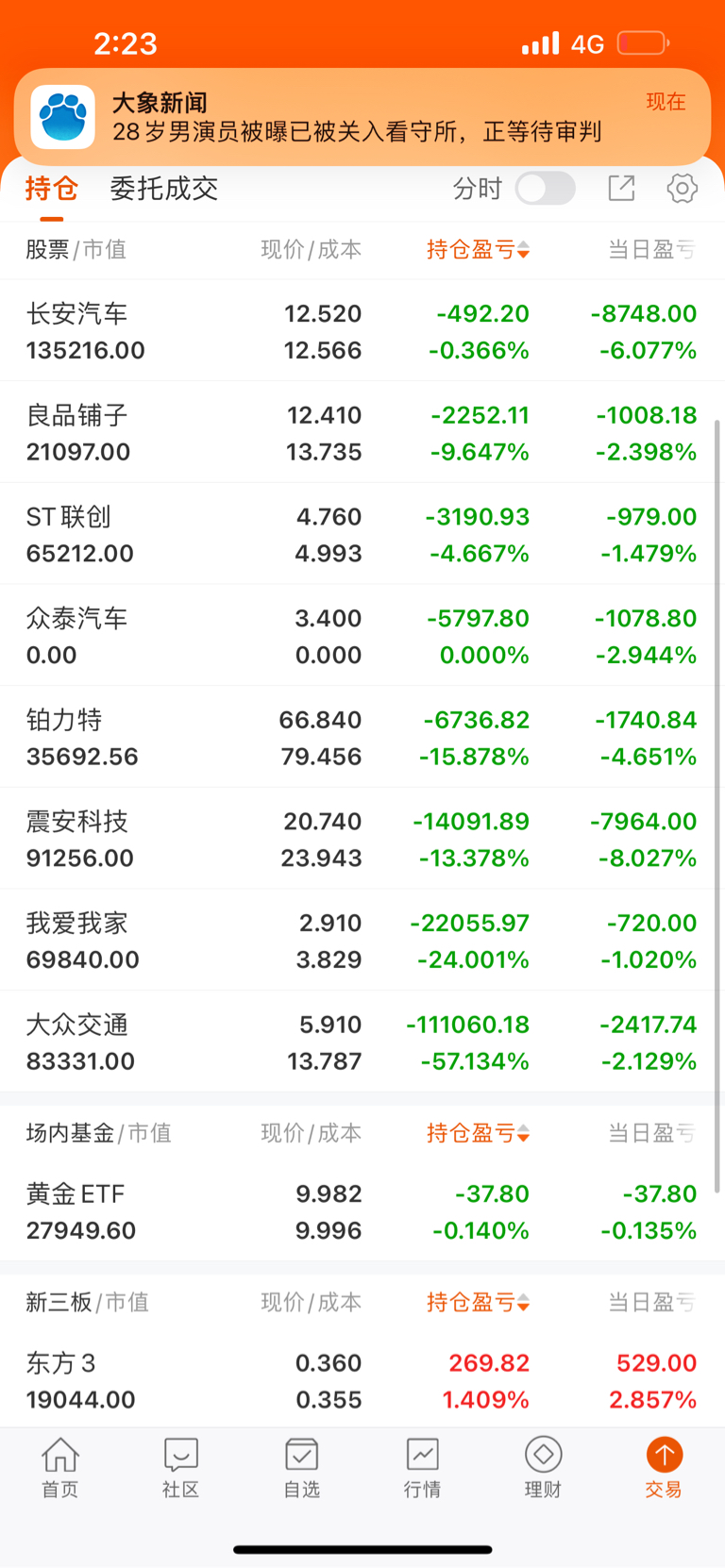
Task: Share holdings via the export icon
Action: pyautogui.click(x=621, y=189)
